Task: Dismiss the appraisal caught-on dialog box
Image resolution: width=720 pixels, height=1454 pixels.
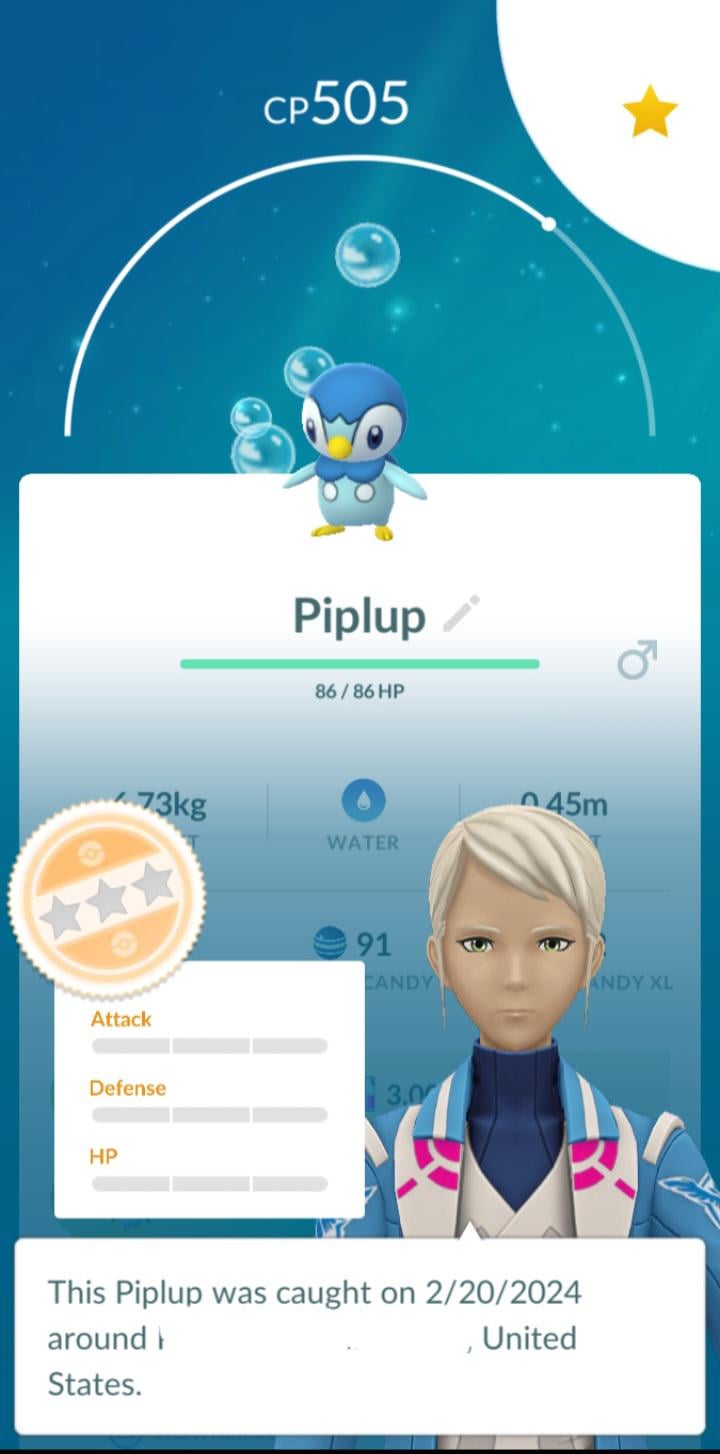Action: point(359,1338)
